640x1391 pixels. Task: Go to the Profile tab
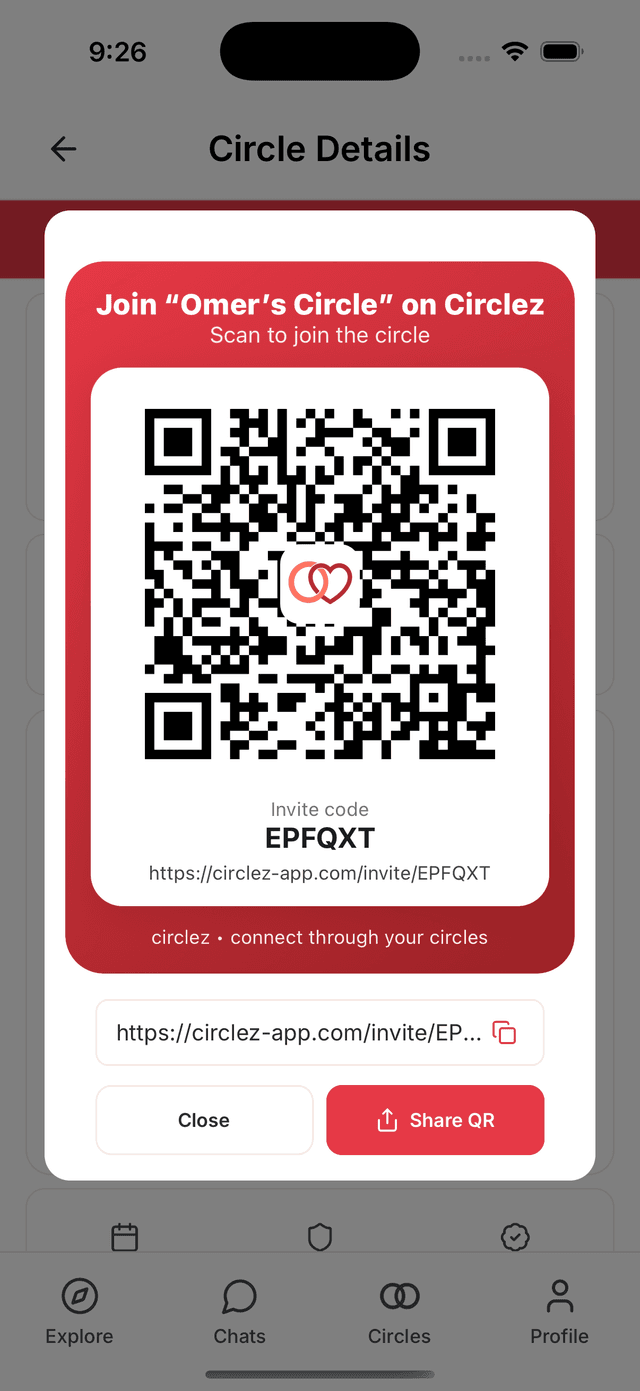pos(559,1311)
